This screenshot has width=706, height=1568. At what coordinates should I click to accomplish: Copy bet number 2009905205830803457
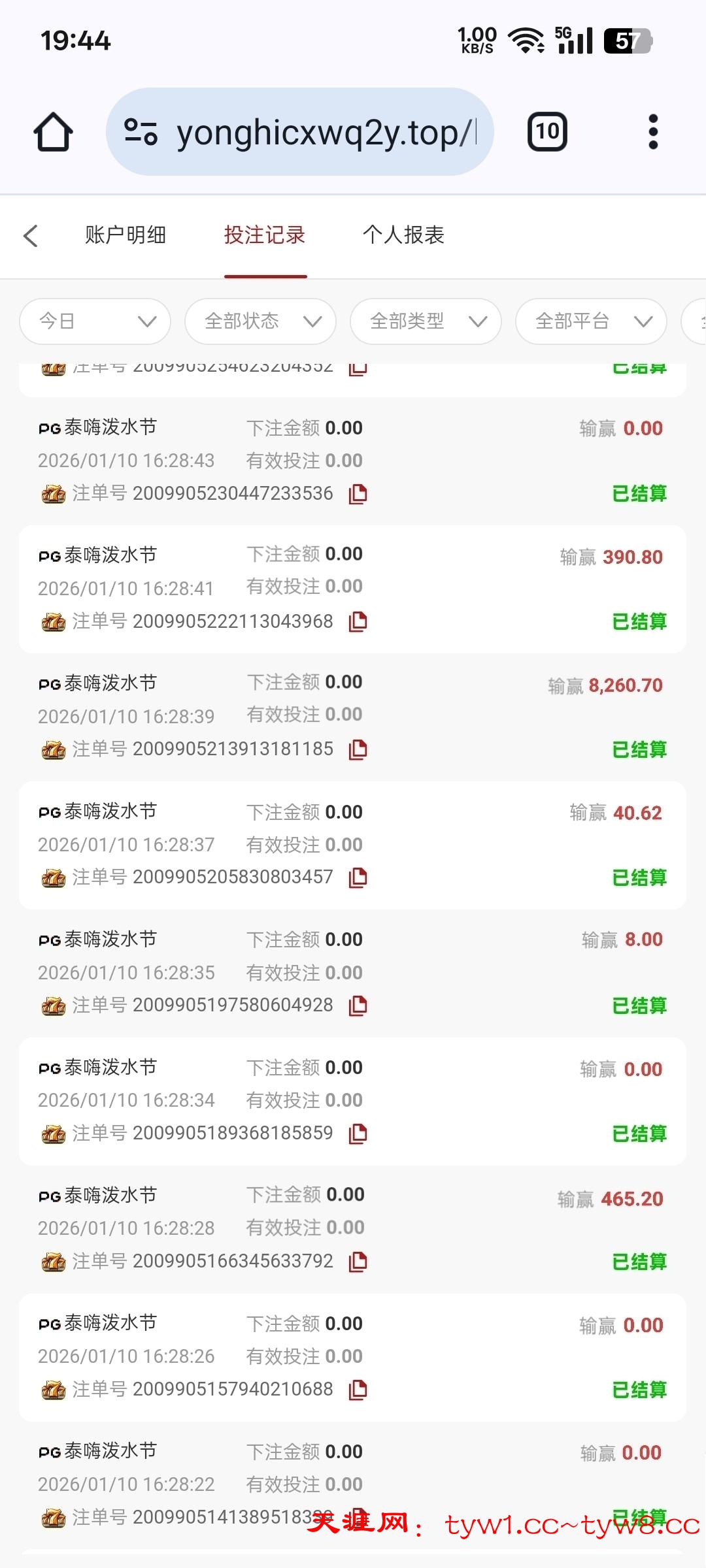click(x=358, y=878)
